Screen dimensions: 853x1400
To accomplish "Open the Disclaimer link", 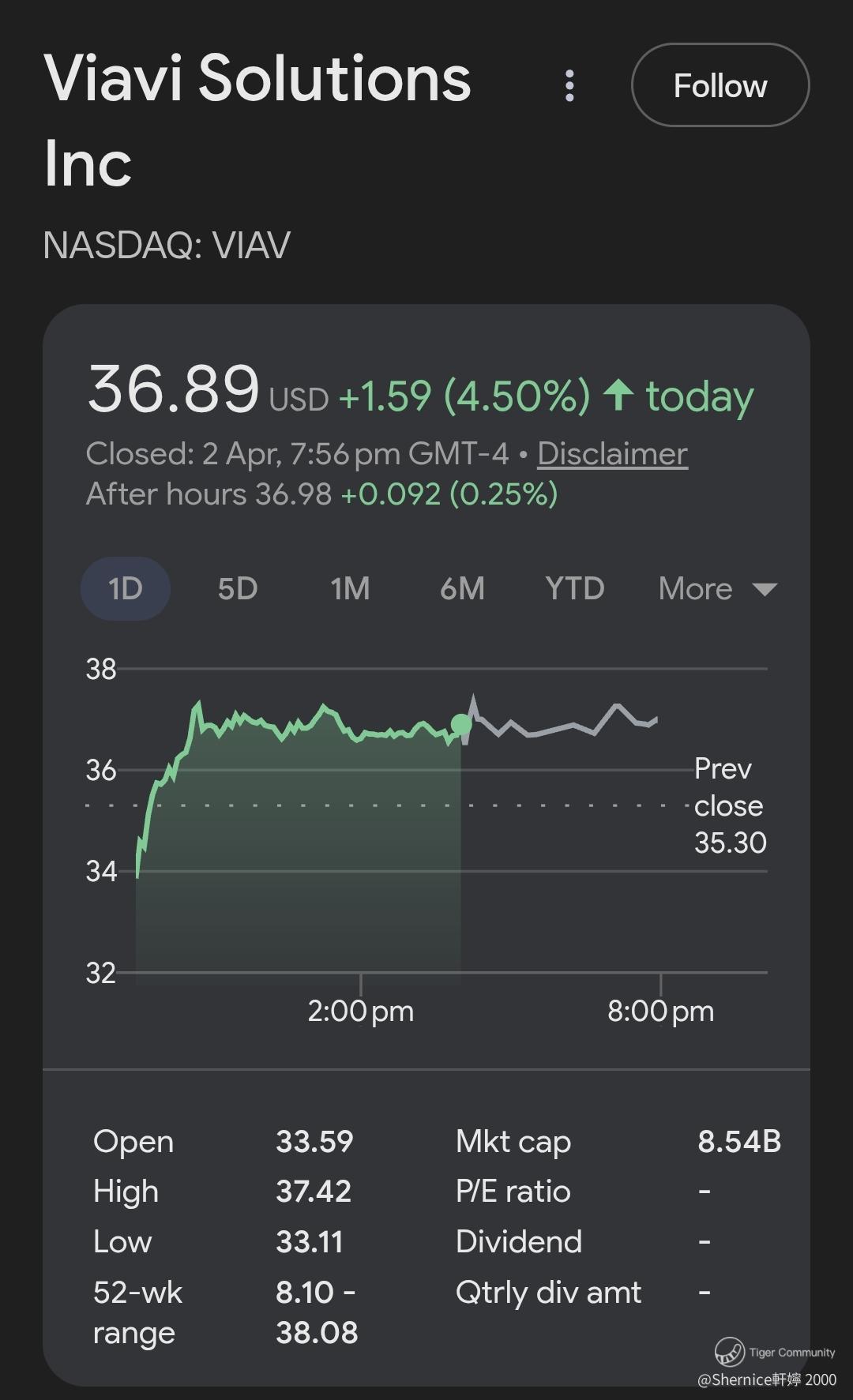I will tap(612, 454).
